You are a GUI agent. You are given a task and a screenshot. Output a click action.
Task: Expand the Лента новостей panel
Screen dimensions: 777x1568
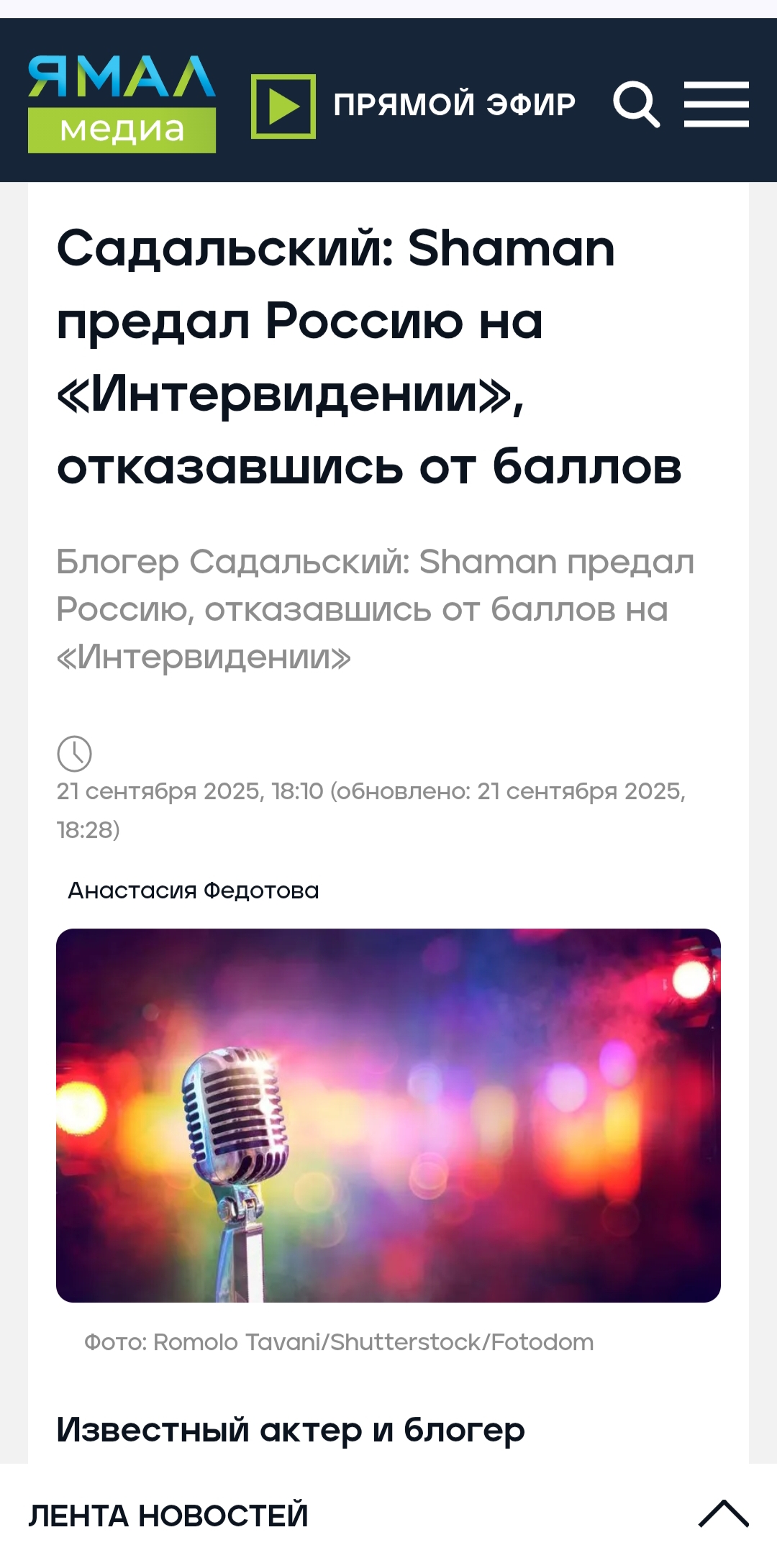click(x=722, y=1514)
